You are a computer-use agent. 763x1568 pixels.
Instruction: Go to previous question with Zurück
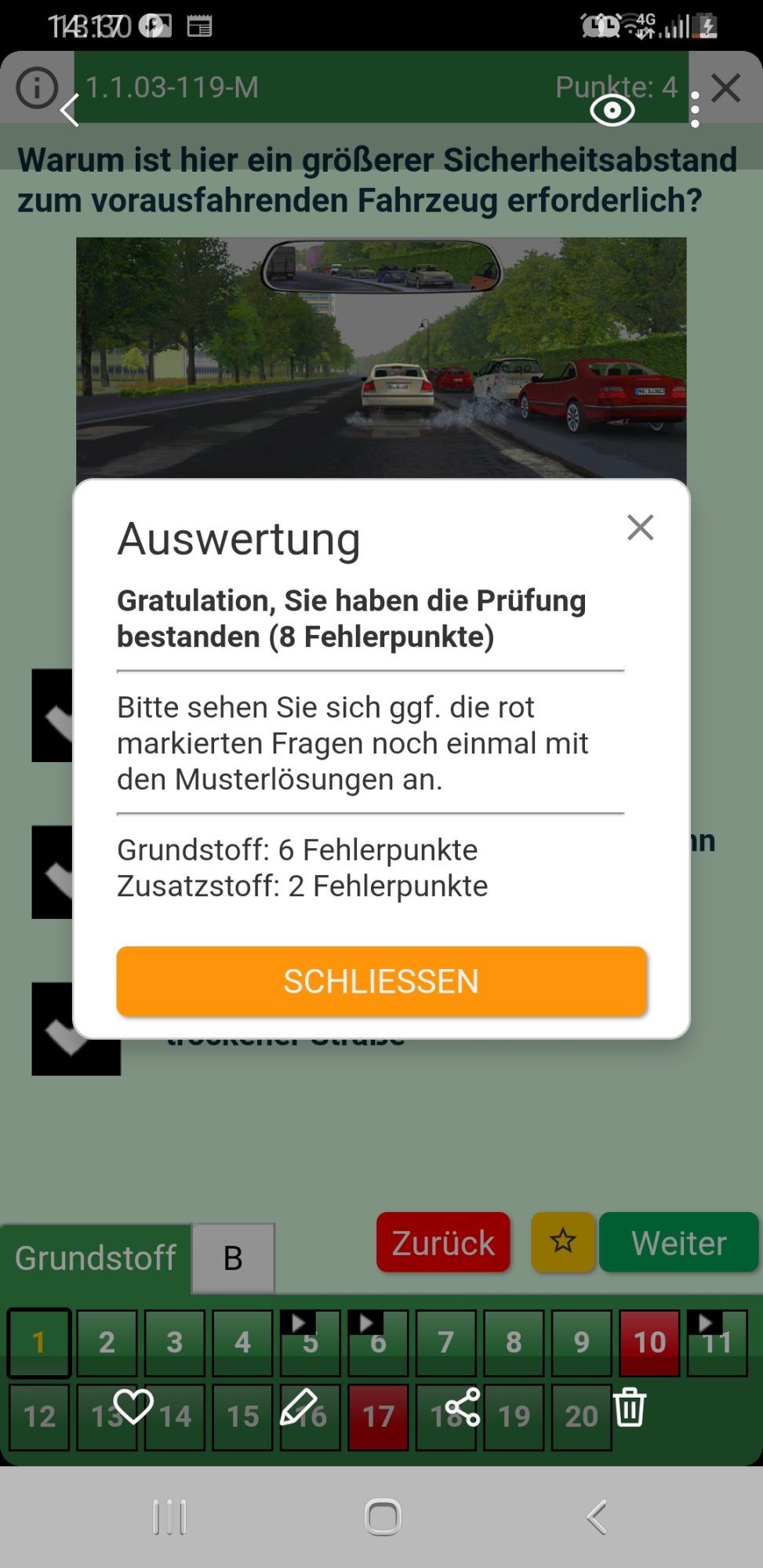443,1243
